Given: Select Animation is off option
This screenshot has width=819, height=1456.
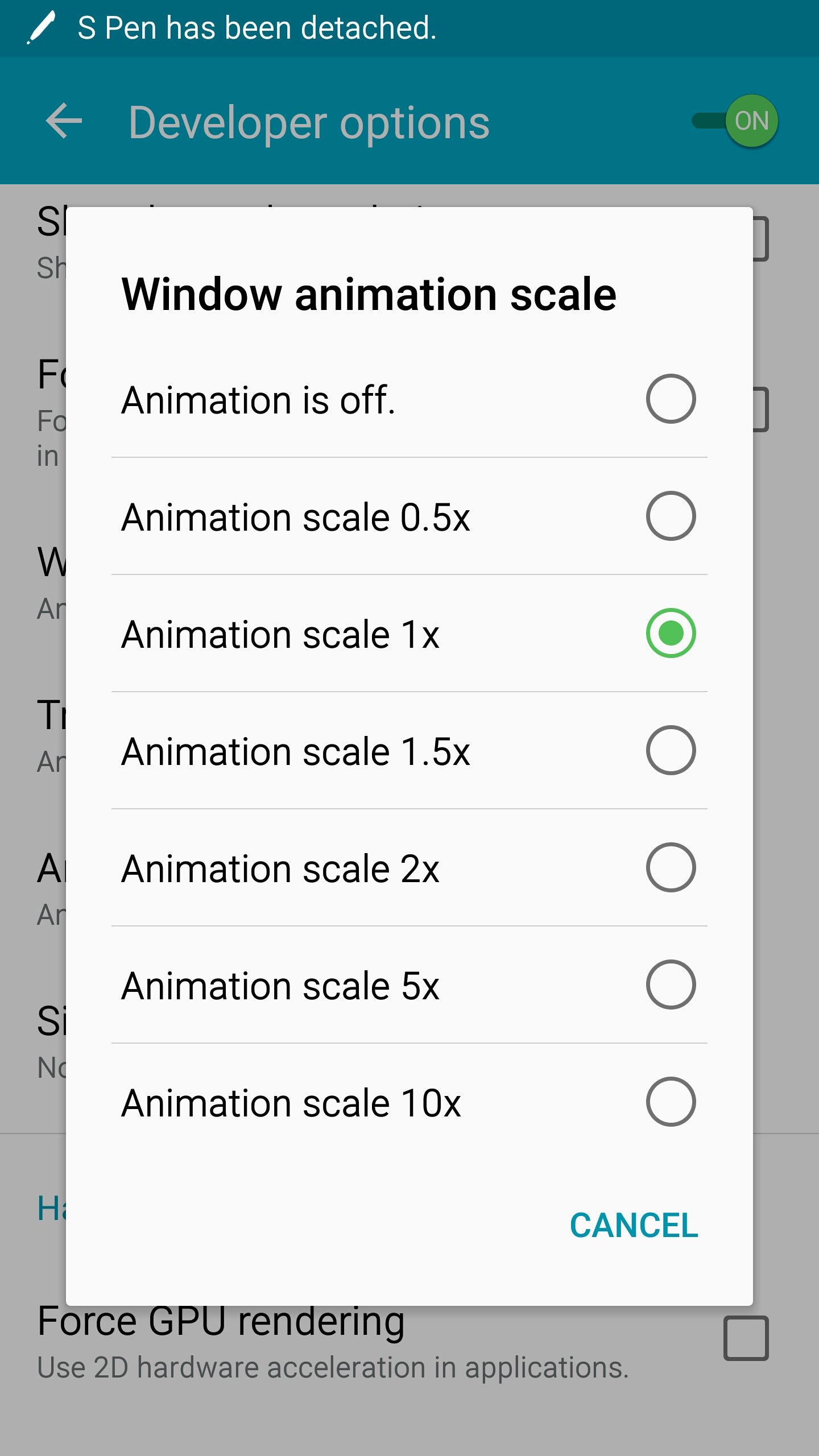Looking at the screenshot, I should 409,399.
